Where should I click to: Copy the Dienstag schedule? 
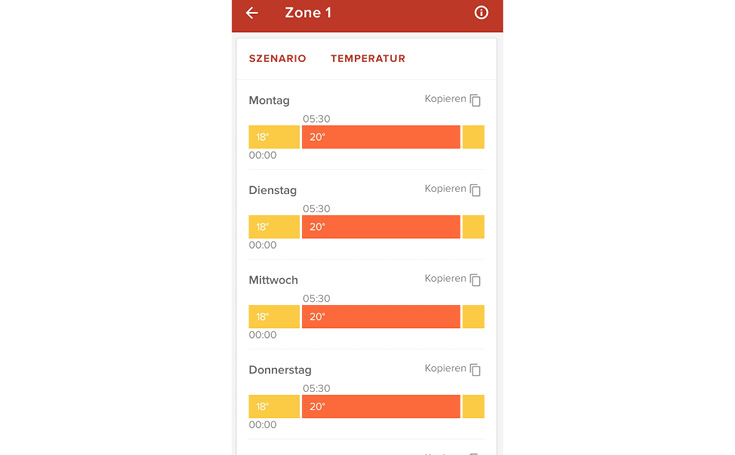[x=454, y=190]
